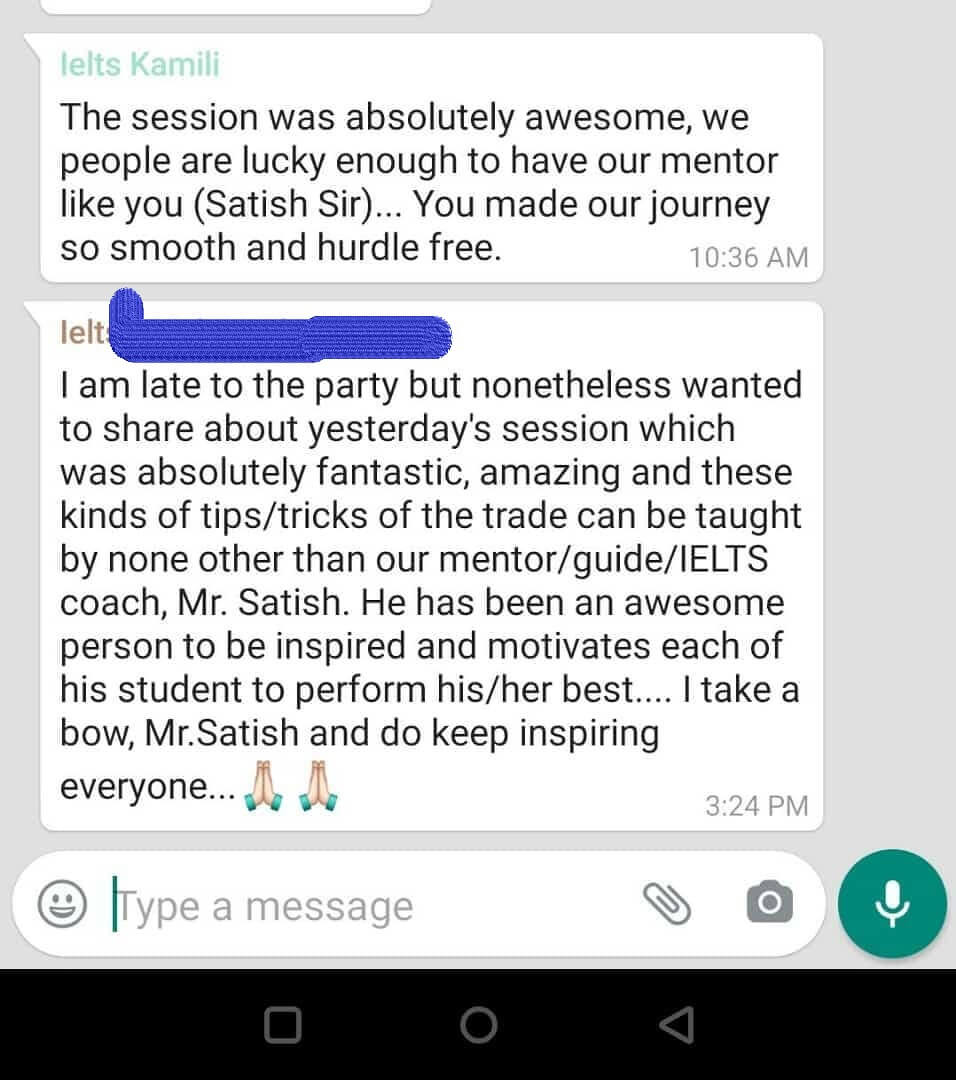Open the emoji picker

62,905
